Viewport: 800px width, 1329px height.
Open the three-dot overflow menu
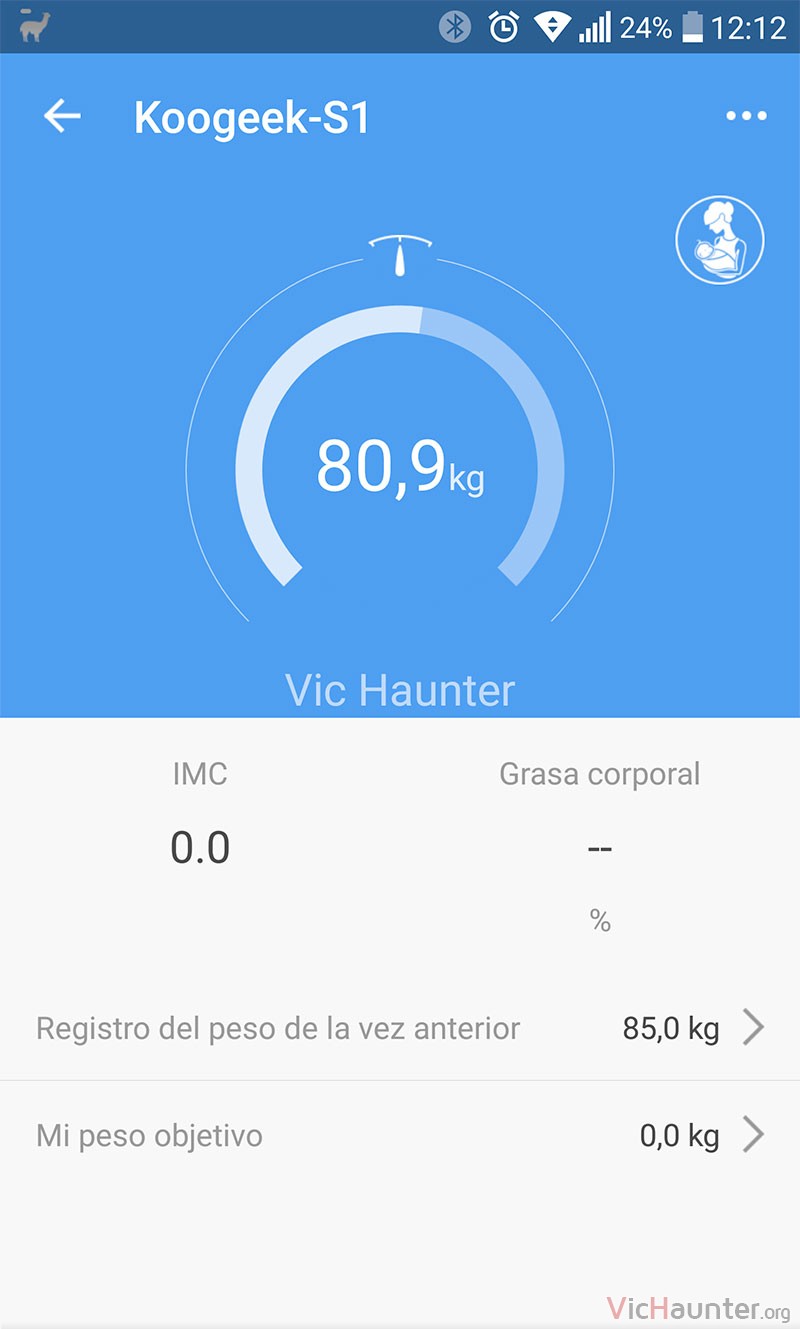tap(746, 116)
